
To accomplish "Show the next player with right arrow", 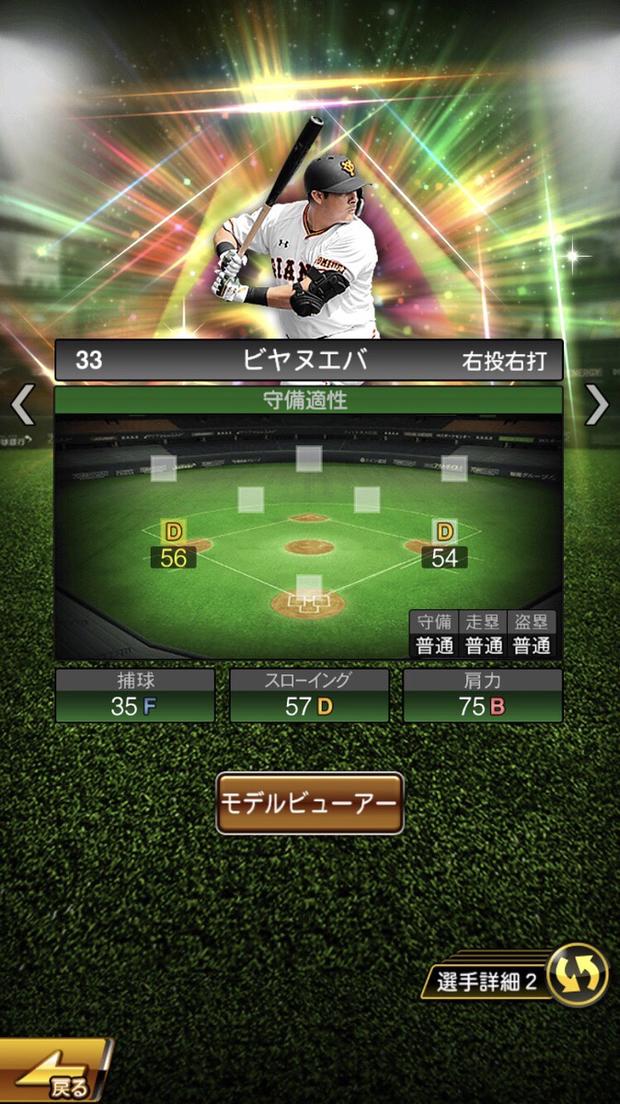I will pos(596,405).
